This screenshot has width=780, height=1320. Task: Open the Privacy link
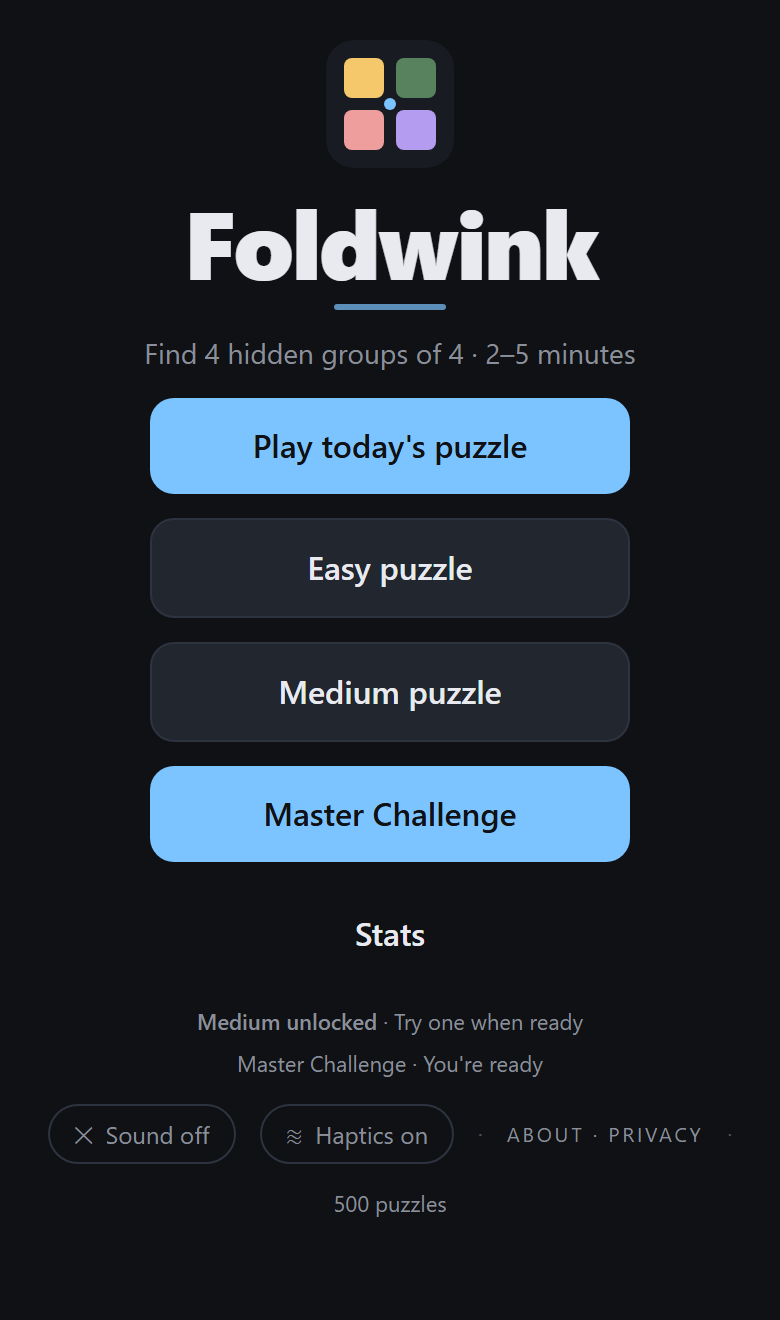point(655,1135)
